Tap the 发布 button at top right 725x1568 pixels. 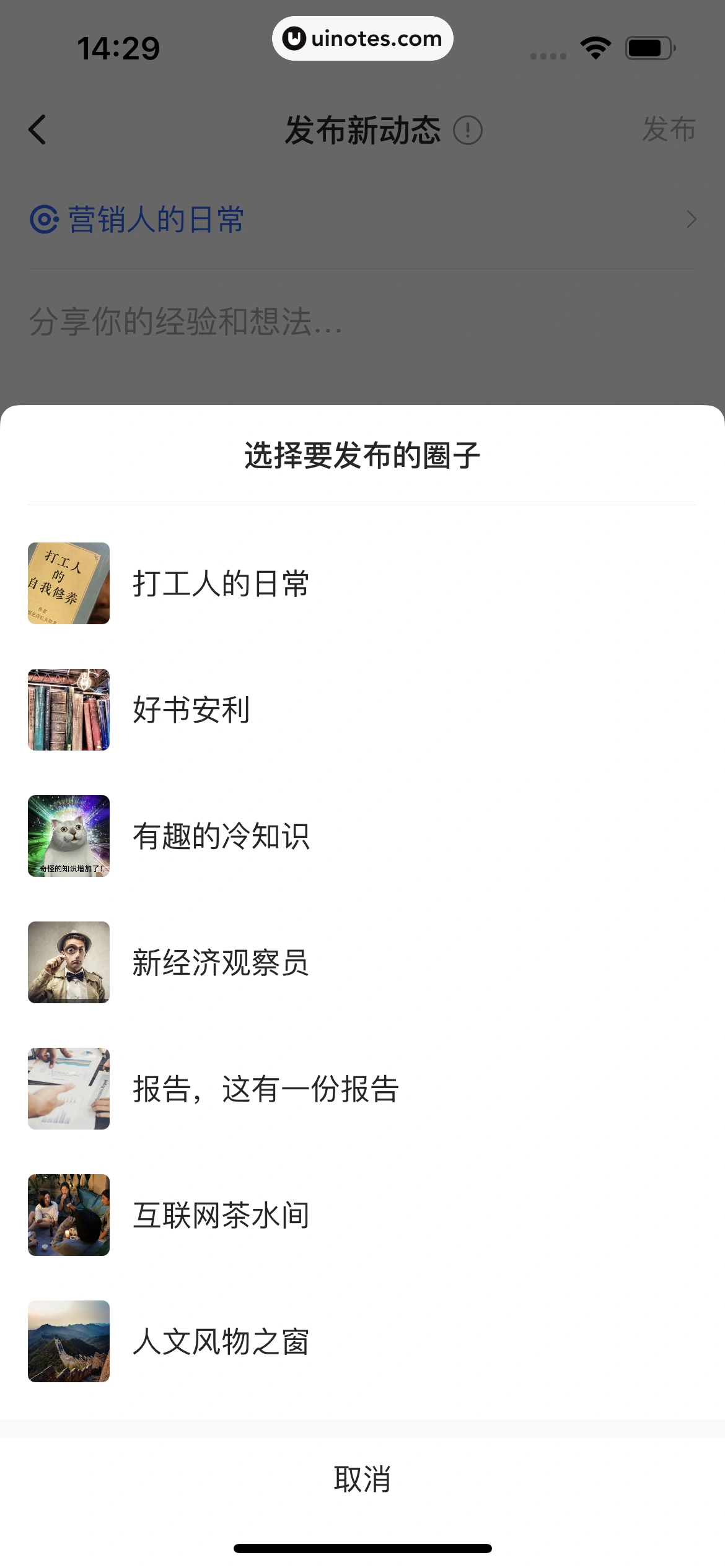669,129
